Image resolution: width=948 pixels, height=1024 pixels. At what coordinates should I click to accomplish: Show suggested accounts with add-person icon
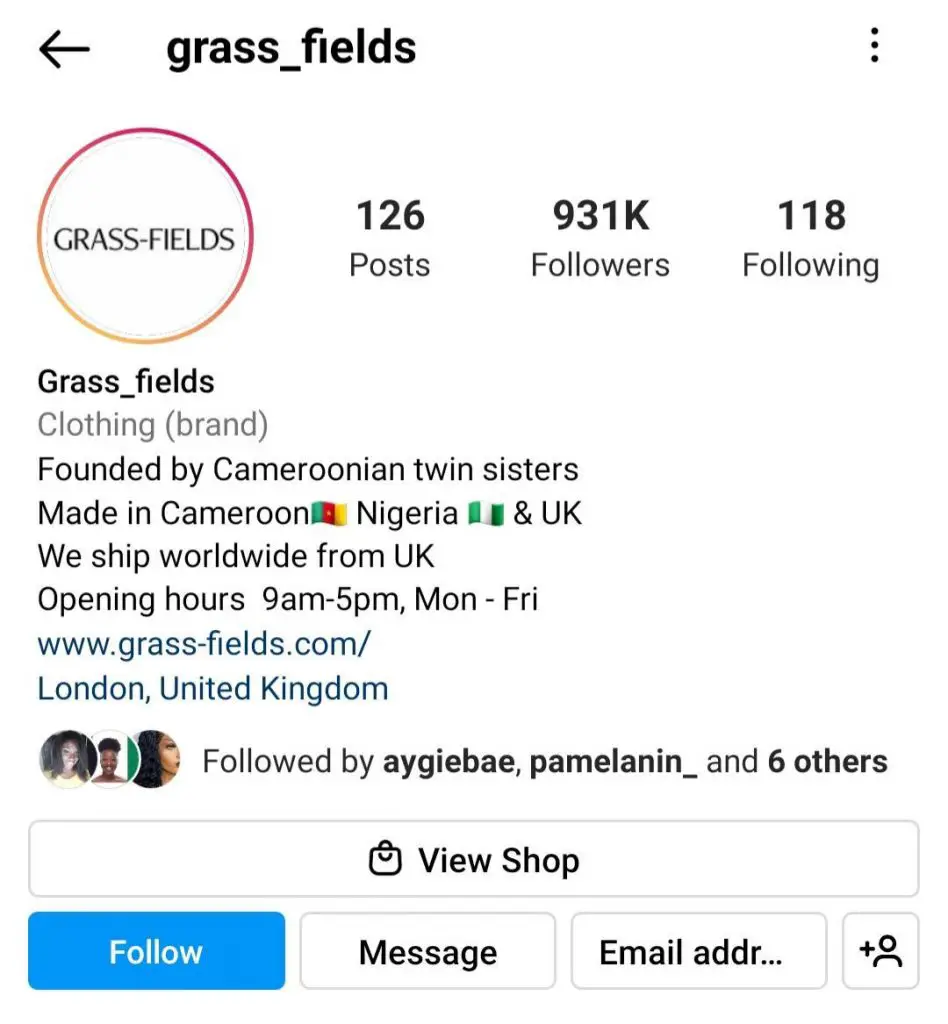[880, 951]
